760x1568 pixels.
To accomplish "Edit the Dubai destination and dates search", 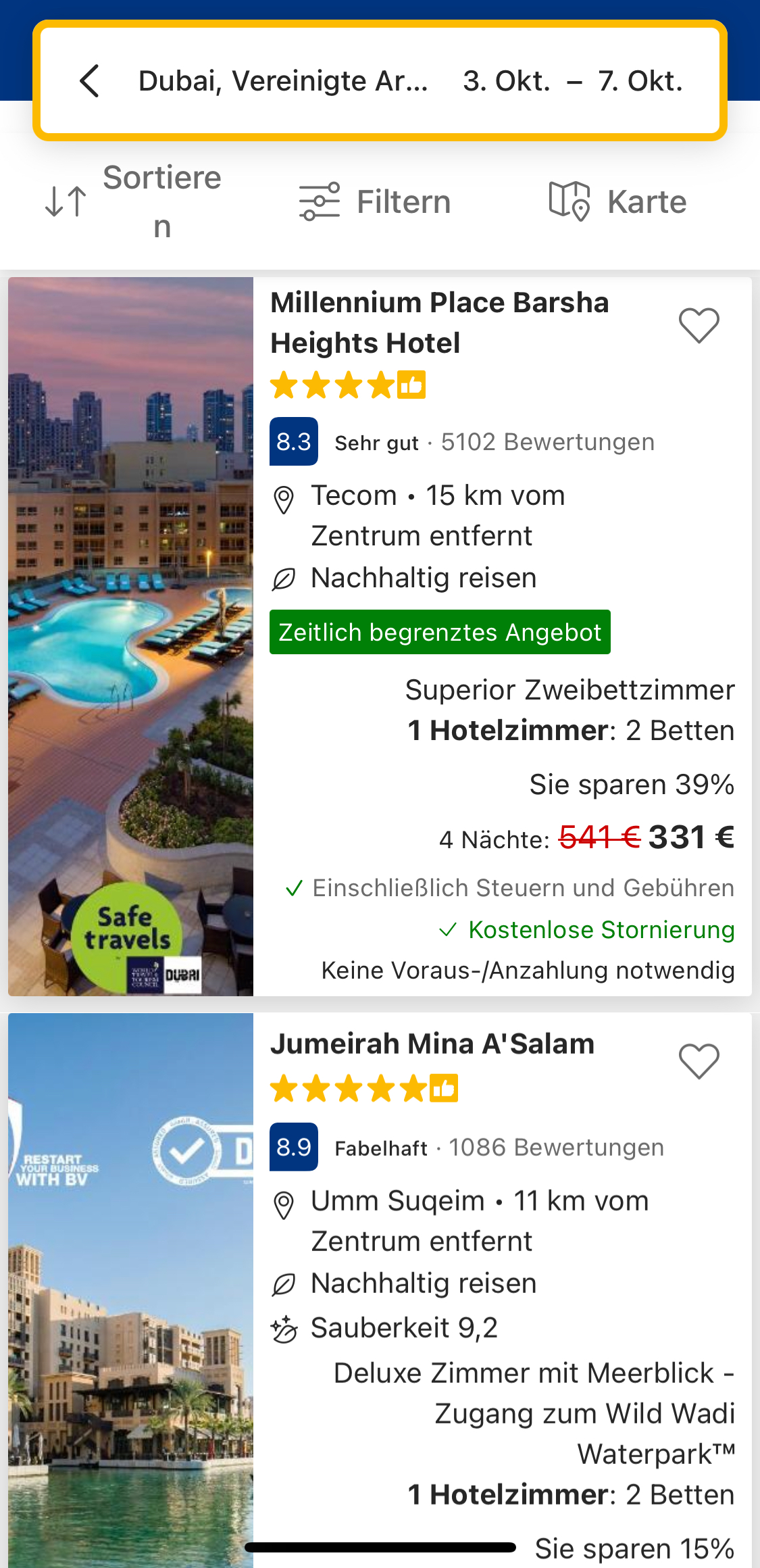I will (x=411, y=81).
